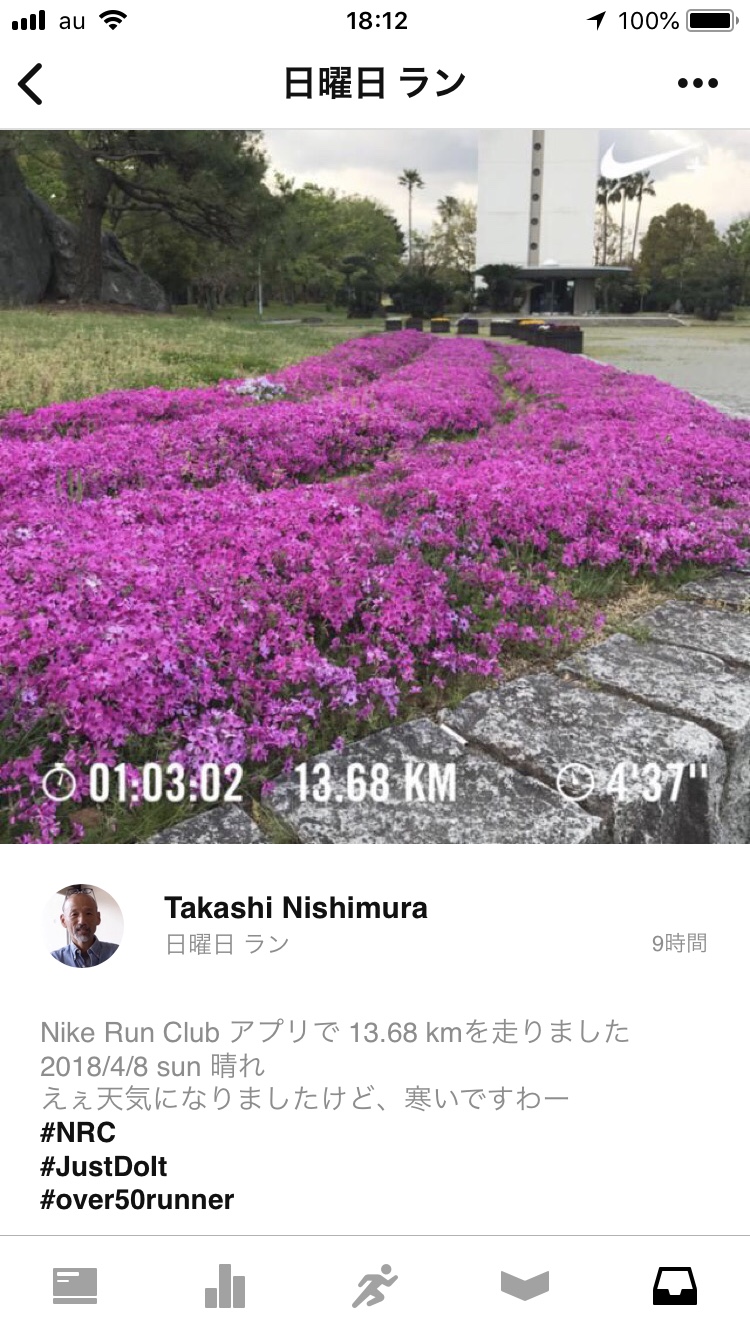
Task: Open the #JustDoIt hashtag
Action: [x=104, y=1166]
